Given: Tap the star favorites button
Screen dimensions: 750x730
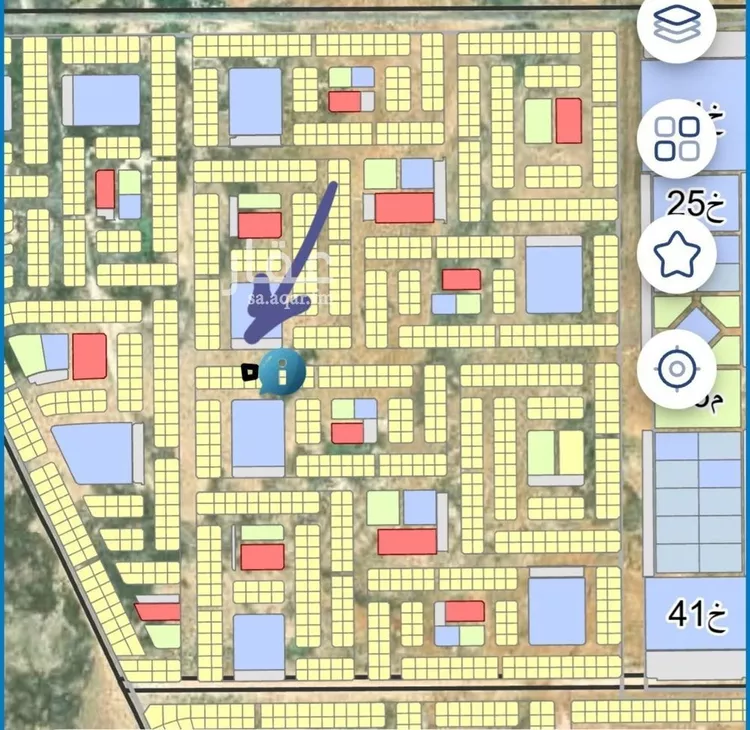Looking at the screenshot, I should point(678,254).
